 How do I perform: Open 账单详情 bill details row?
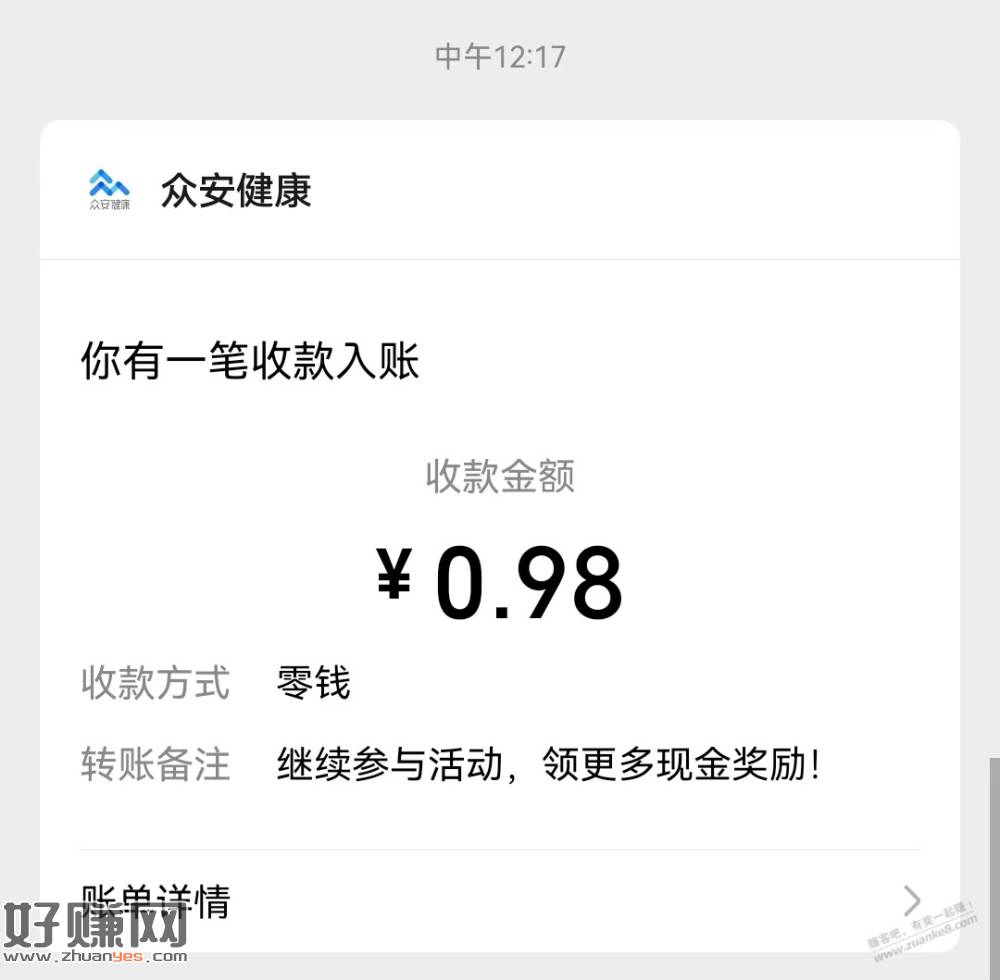click(500, 900)
